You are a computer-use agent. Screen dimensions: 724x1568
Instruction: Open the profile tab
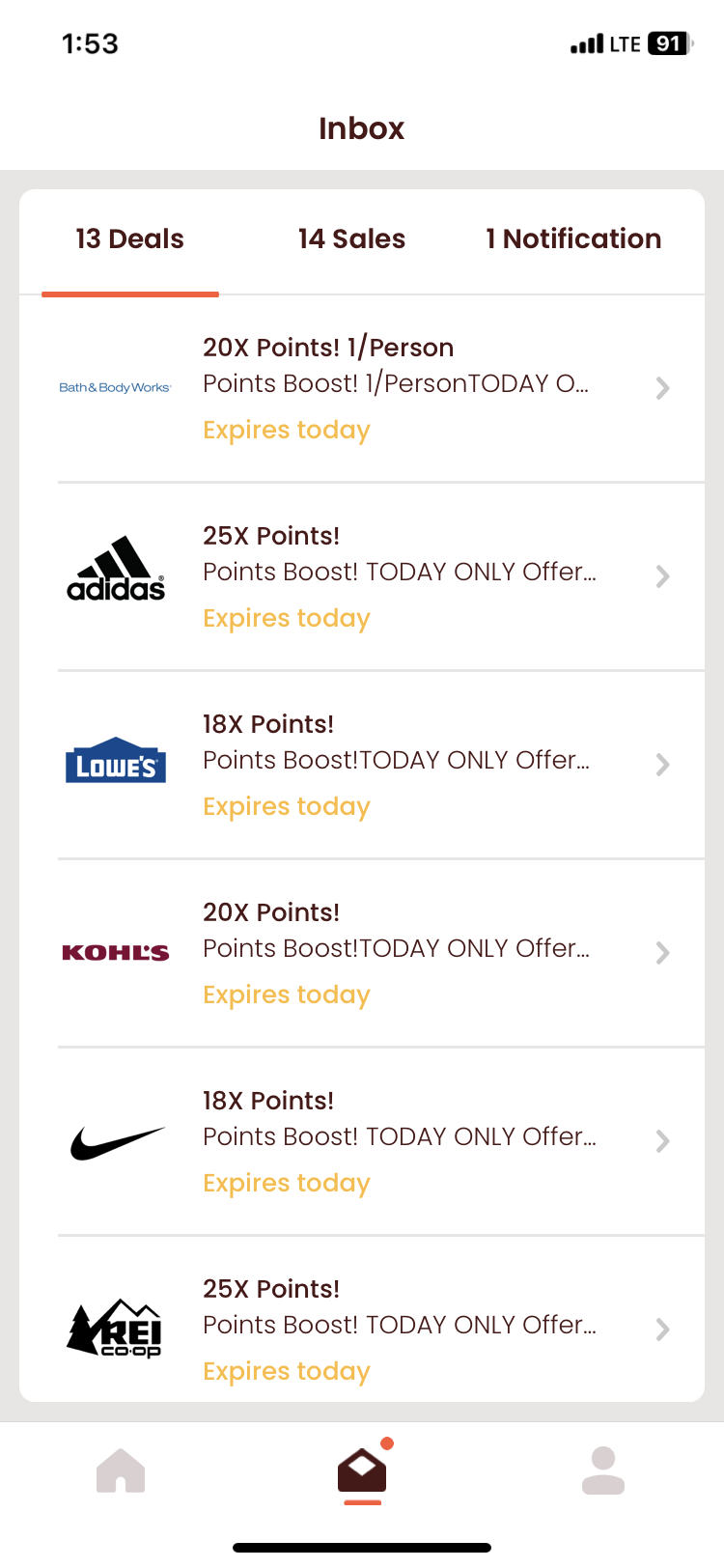[603, 1471]
